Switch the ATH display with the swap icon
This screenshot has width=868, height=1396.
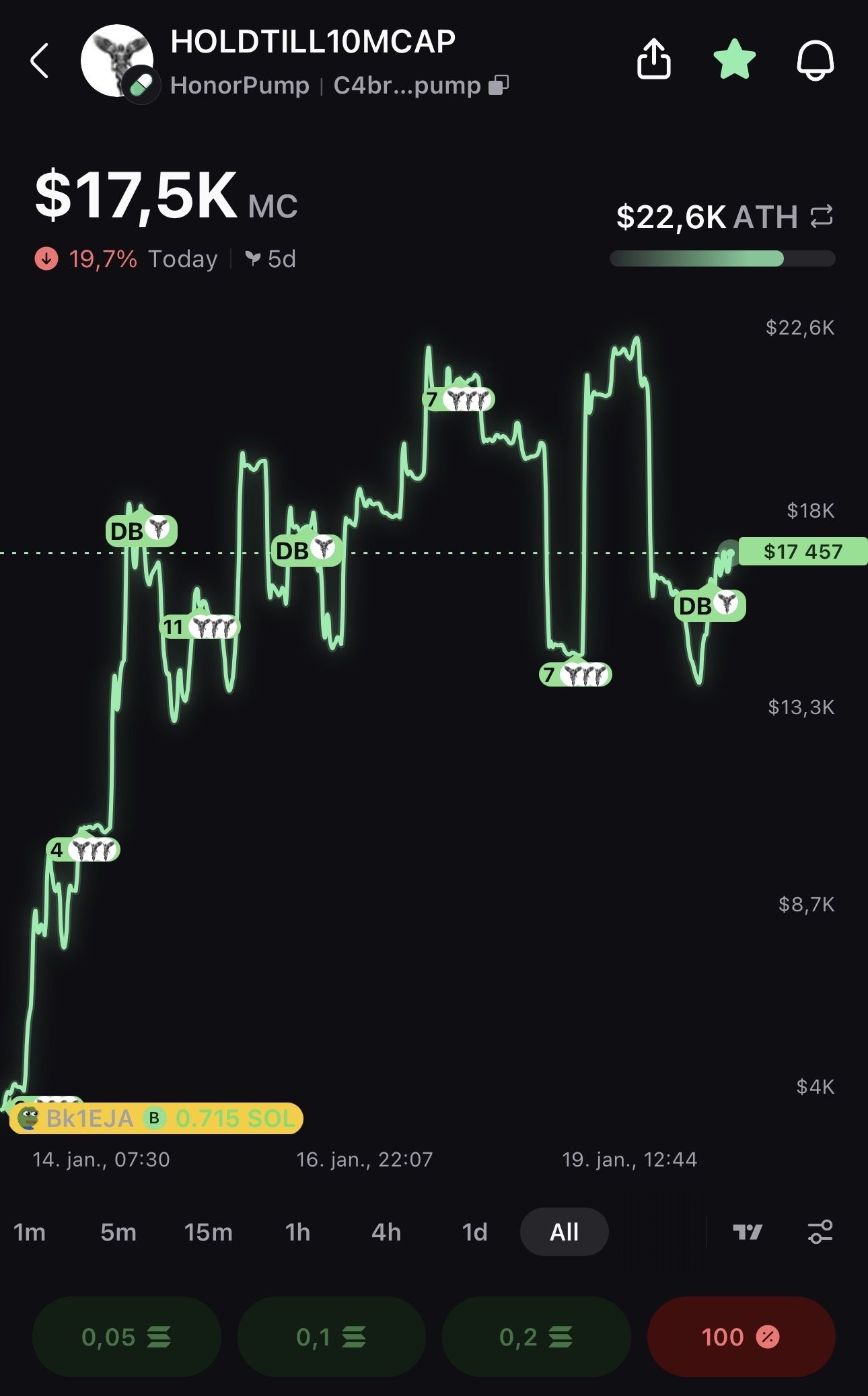click(x=822, y=217)
